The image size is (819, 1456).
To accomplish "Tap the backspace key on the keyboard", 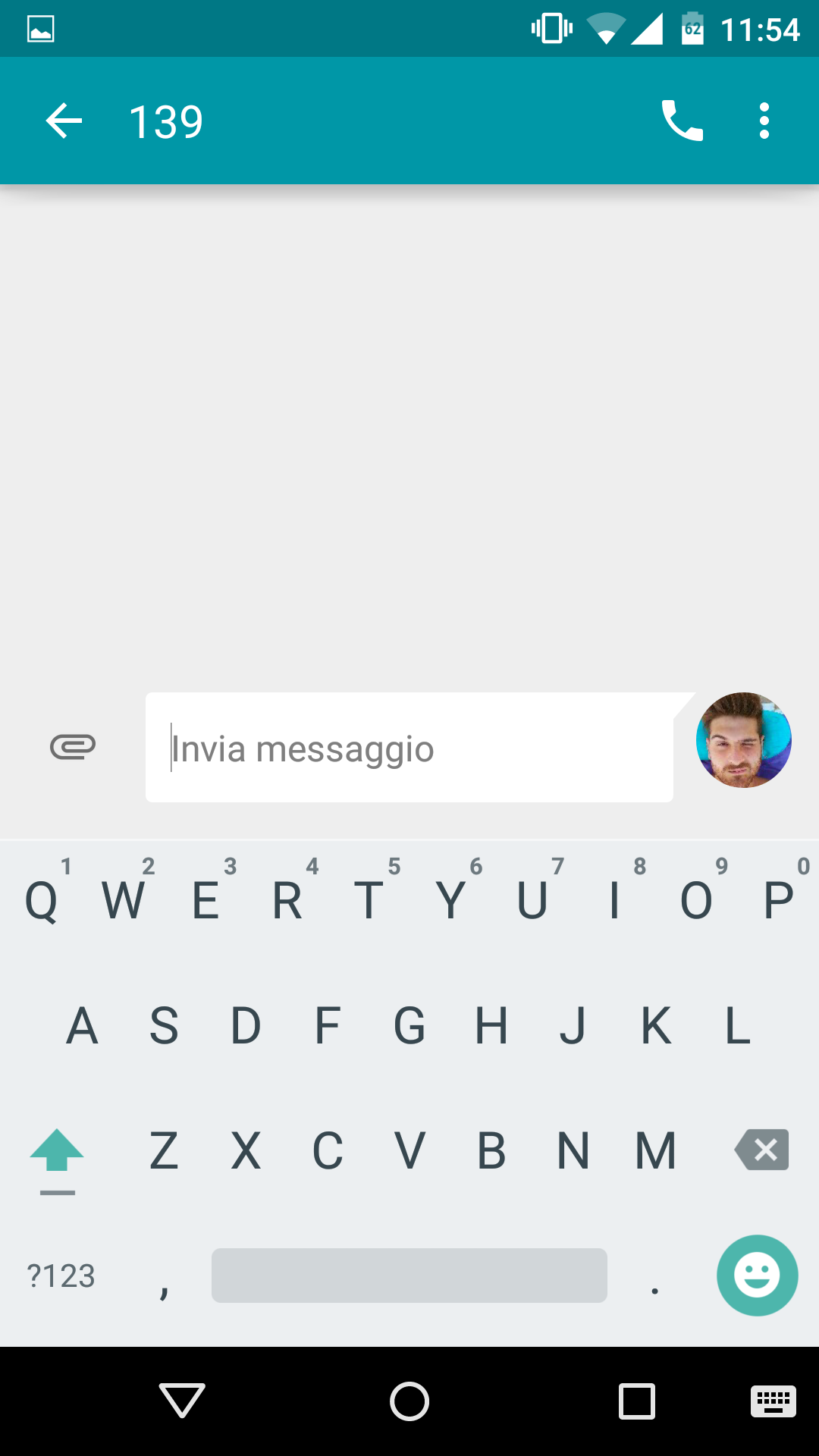I will [761, 1150].
